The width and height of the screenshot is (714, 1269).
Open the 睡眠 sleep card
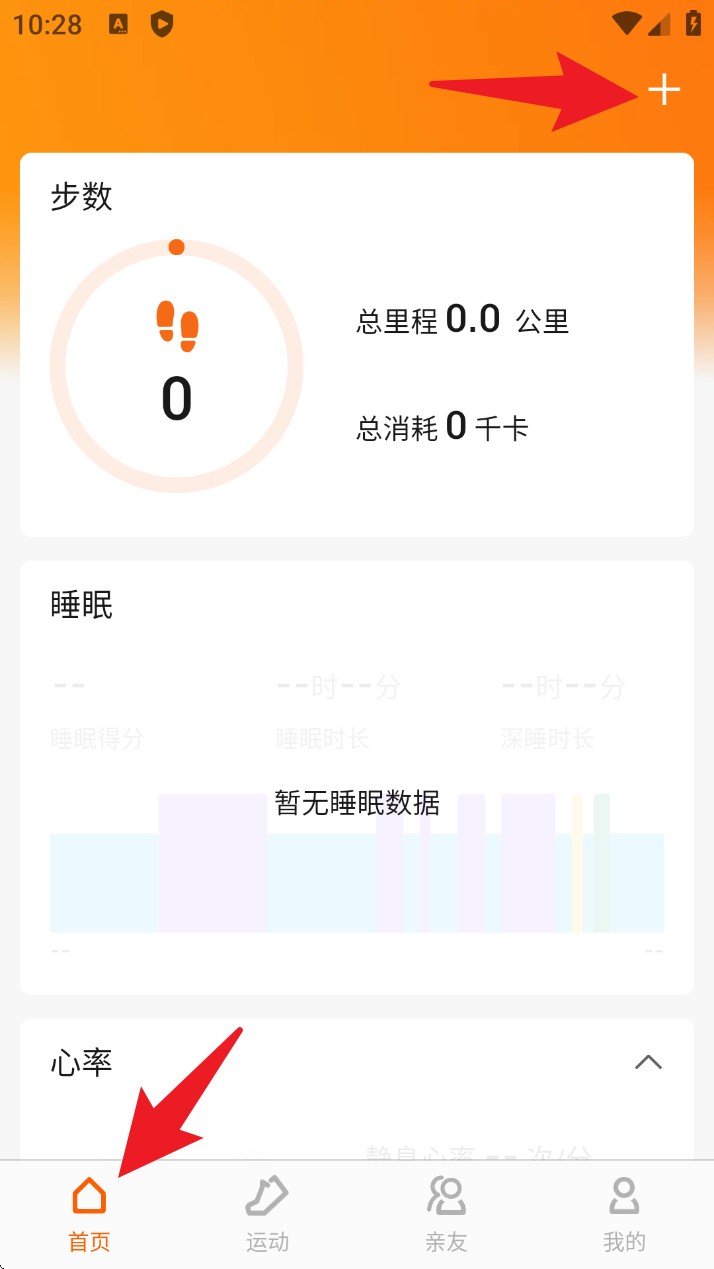[356, 776]
